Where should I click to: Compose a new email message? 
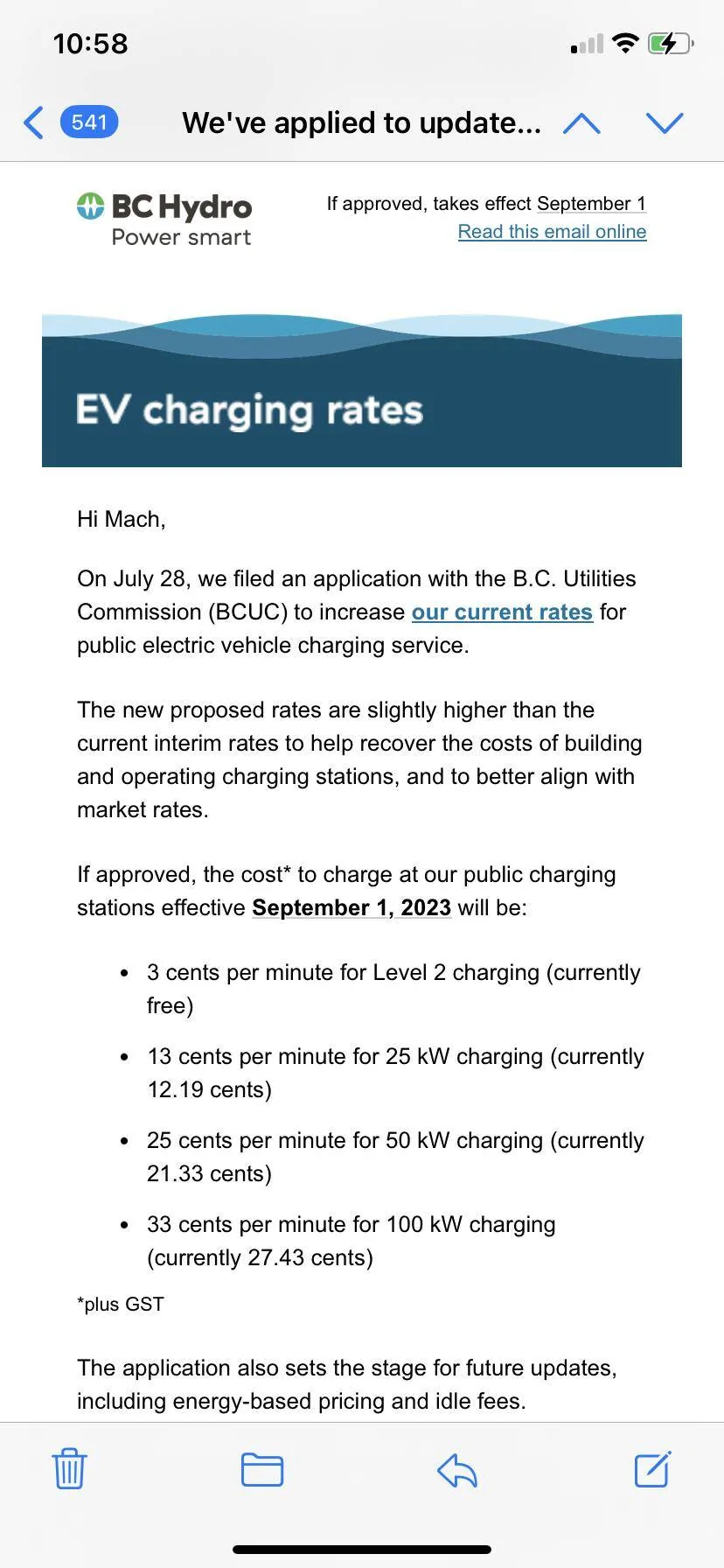tap(652, 1468)
